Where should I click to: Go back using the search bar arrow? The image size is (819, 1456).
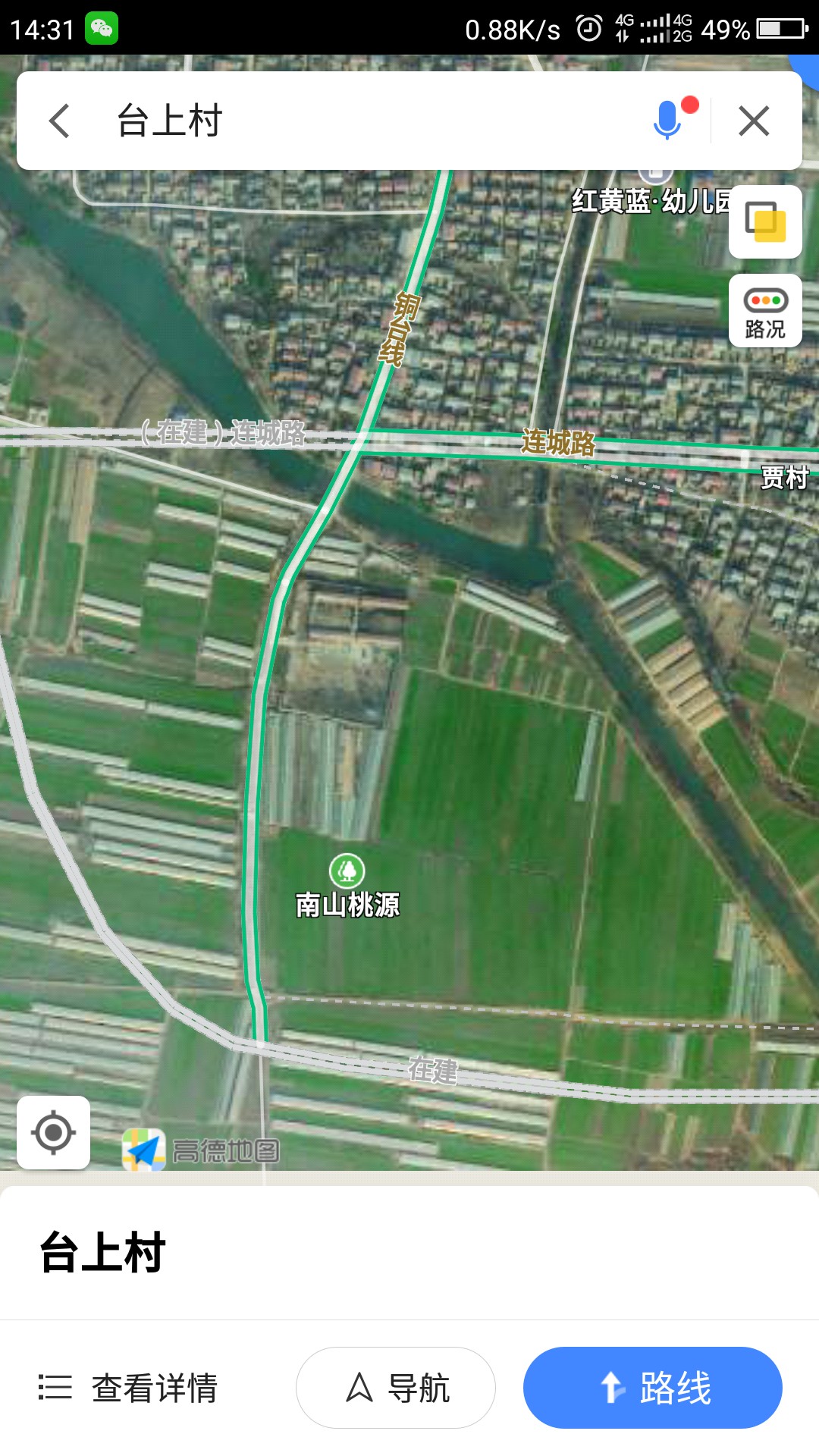[59, 121]
